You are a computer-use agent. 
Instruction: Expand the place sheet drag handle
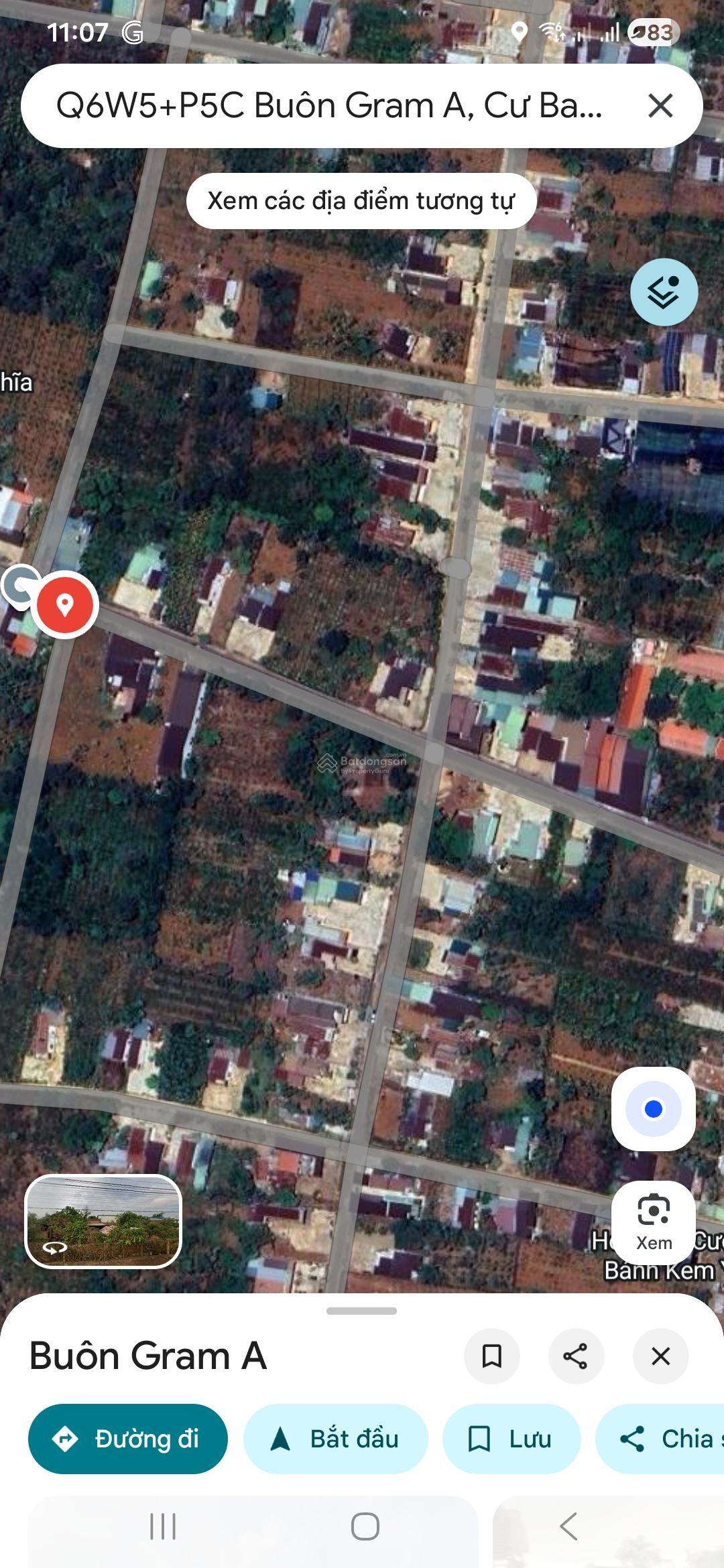click(361, 1311)
